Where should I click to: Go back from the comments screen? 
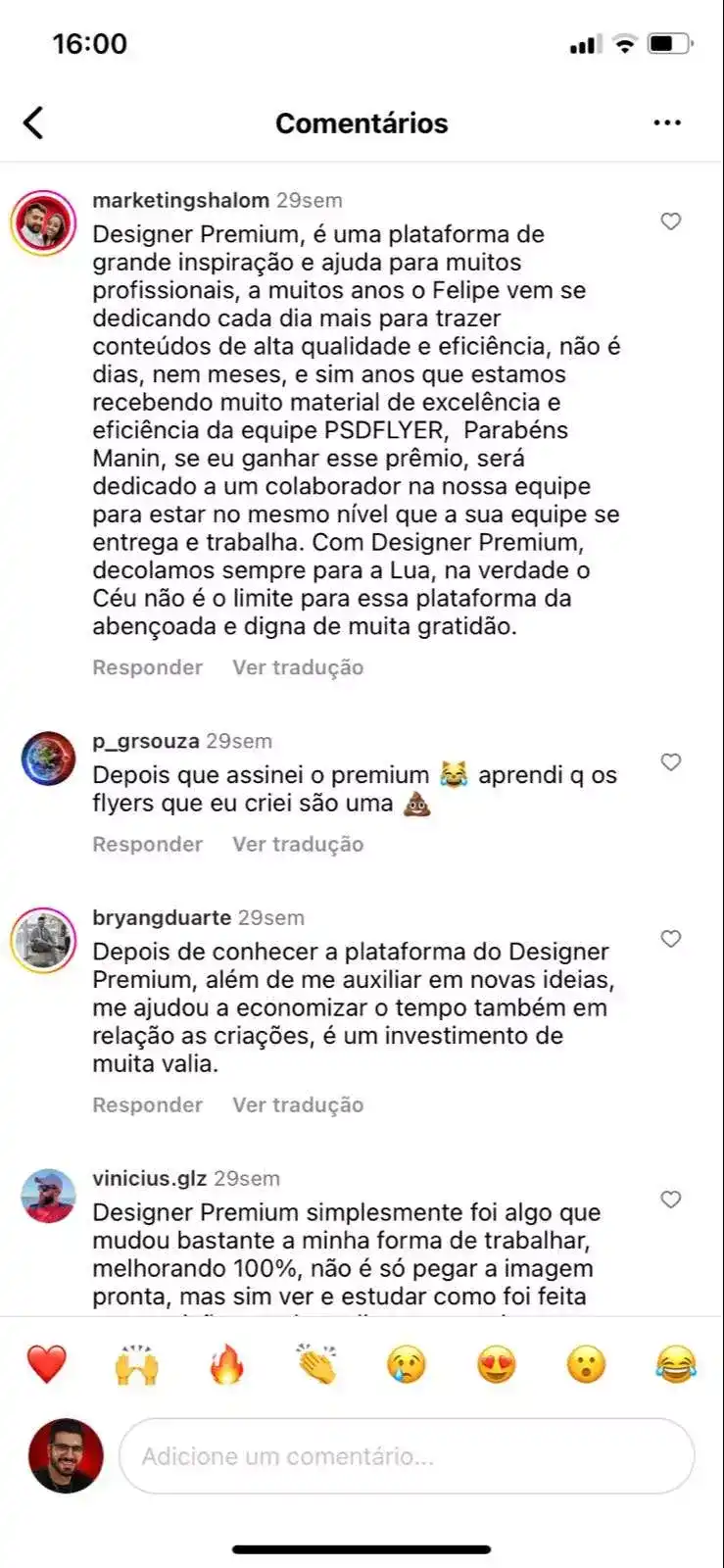[x=33, y=123]
